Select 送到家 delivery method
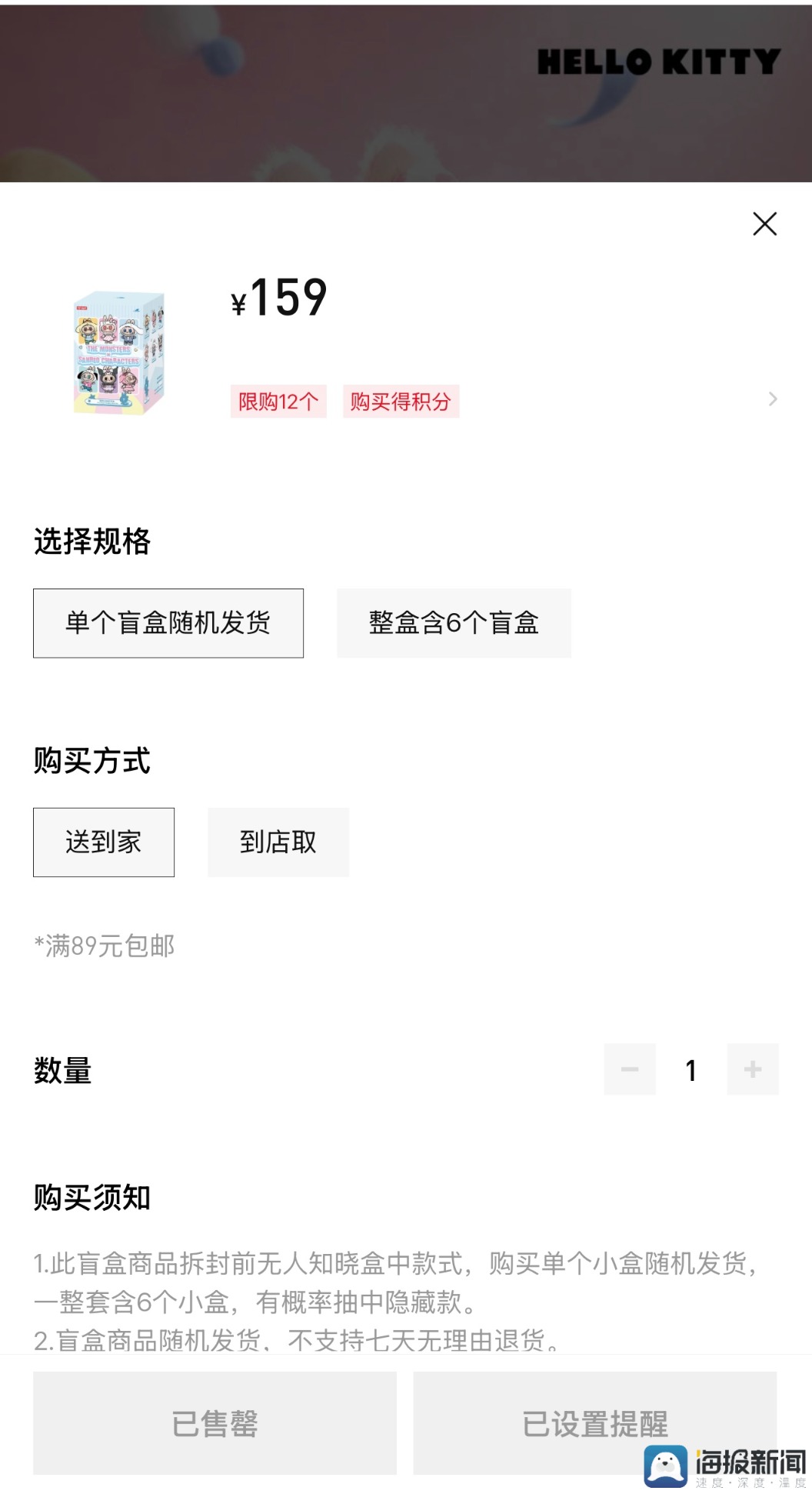Image resolution: width=812 pixels, height=1494 pixels. pos(104,842)
